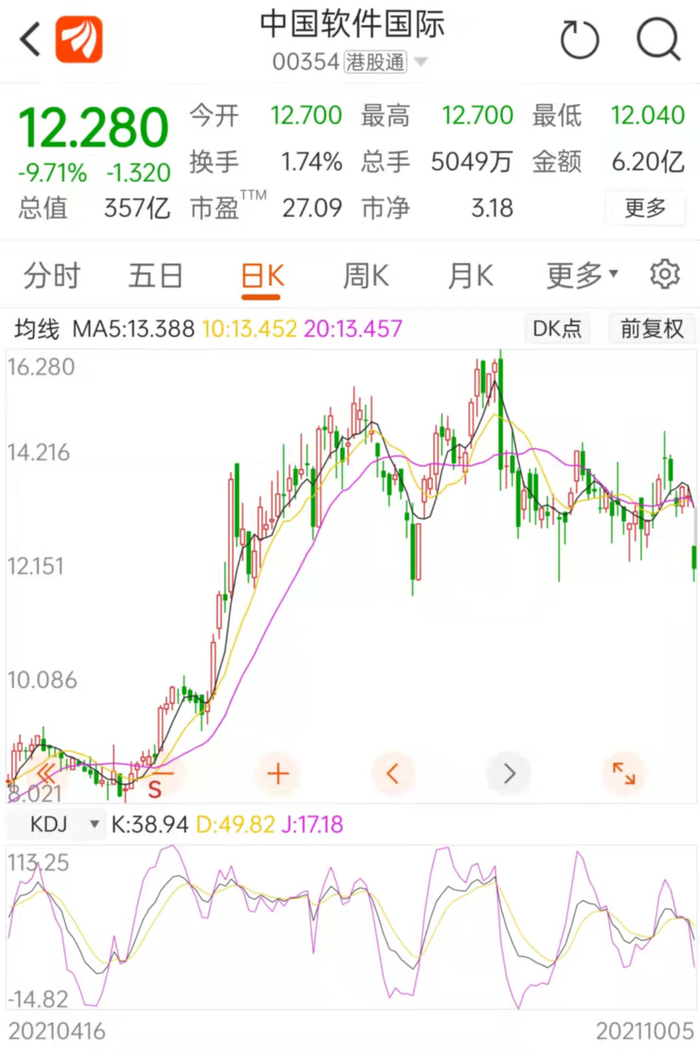Image resolution: width=700 pixels, height=1056 pixels.
Task: Move chart to later dates
Action: [x=509, y=772]
